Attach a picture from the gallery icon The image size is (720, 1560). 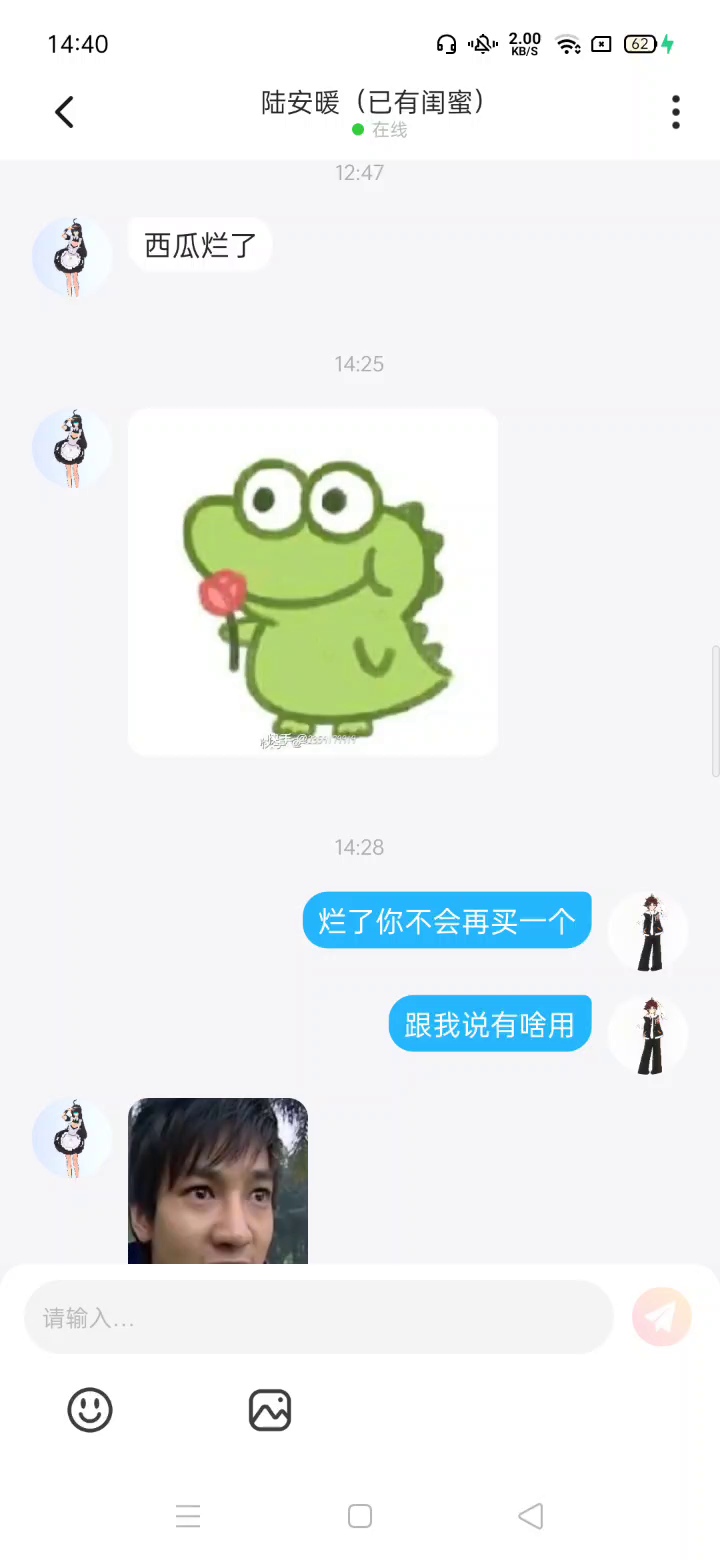click(x=270, y=1410)
